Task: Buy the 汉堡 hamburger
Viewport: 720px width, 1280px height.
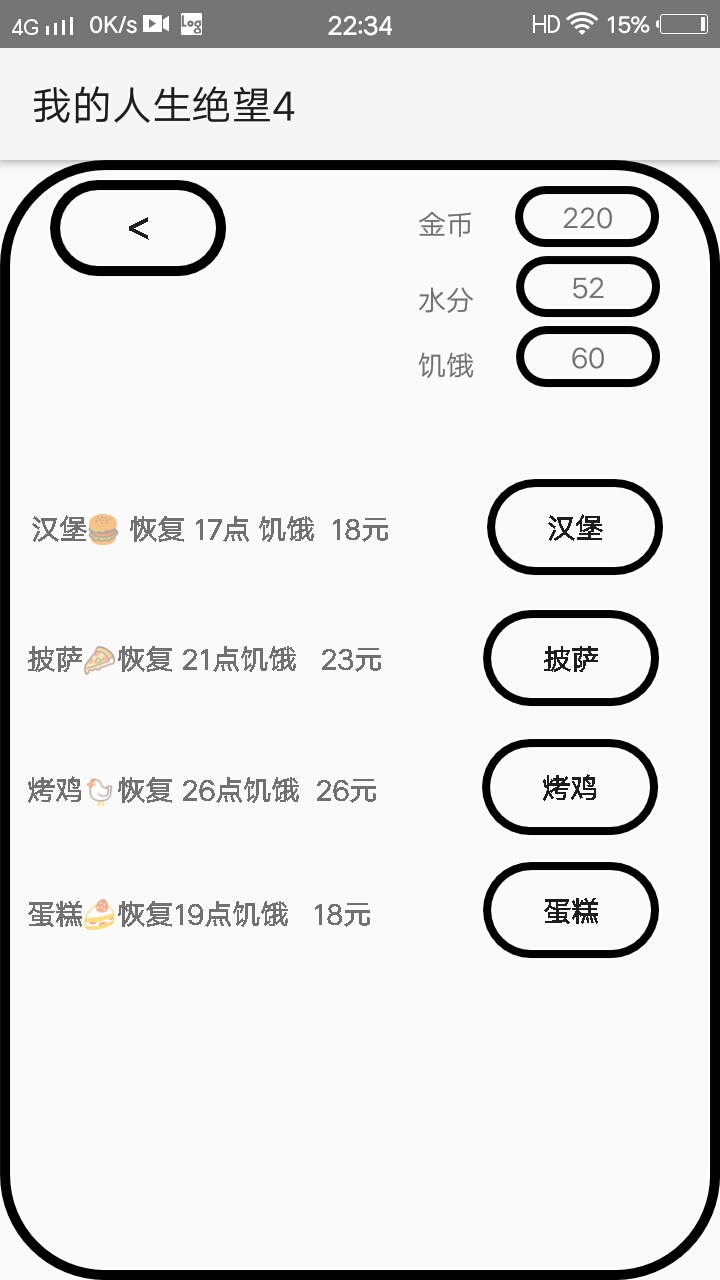Action: click(574, 527)
